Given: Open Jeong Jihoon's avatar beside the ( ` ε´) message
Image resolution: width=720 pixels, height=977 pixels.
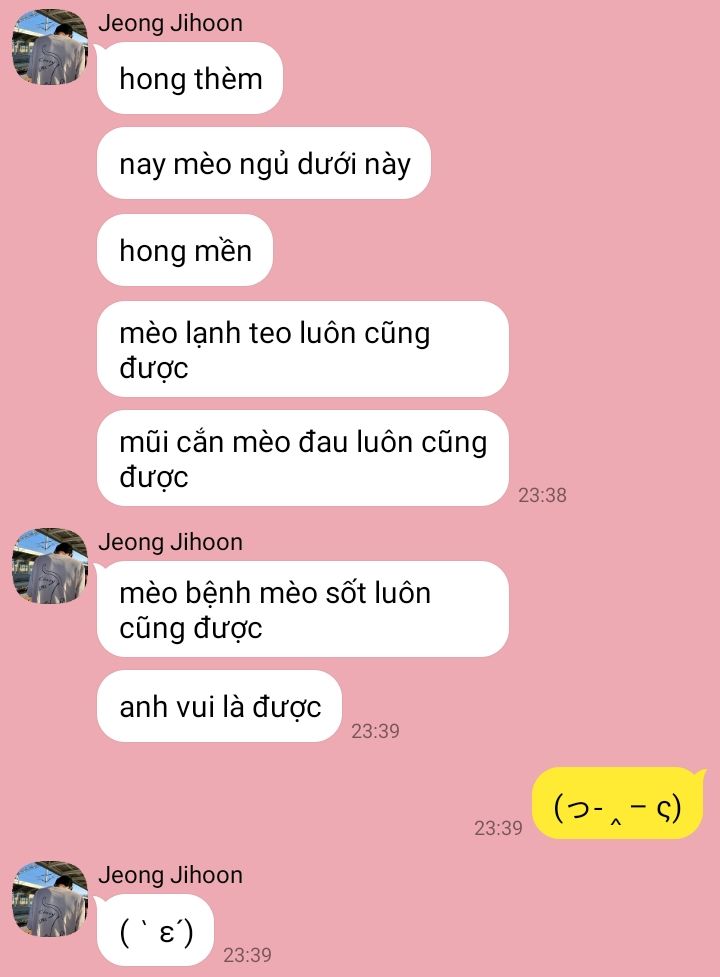Looking at the screenshot, I should [50, 899].
